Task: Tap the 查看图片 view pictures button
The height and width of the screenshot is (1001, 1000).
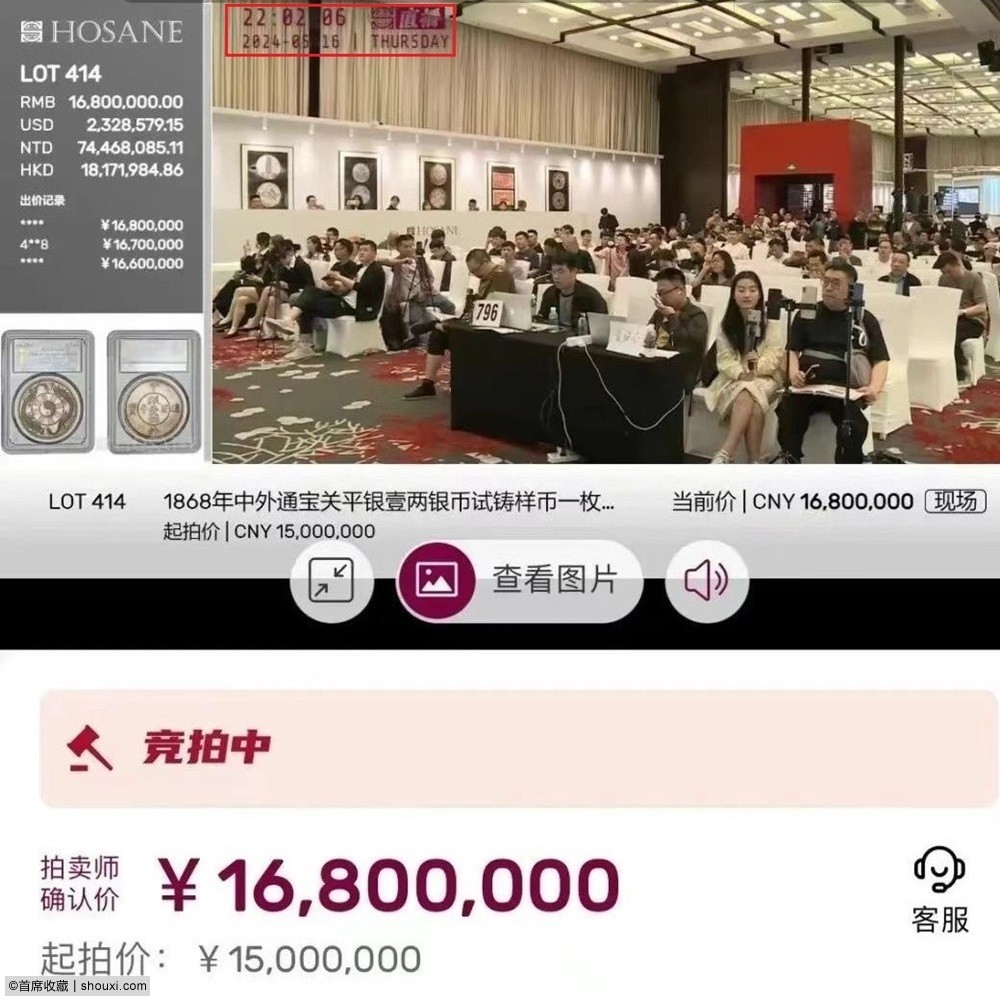Action: click(519, 580)
